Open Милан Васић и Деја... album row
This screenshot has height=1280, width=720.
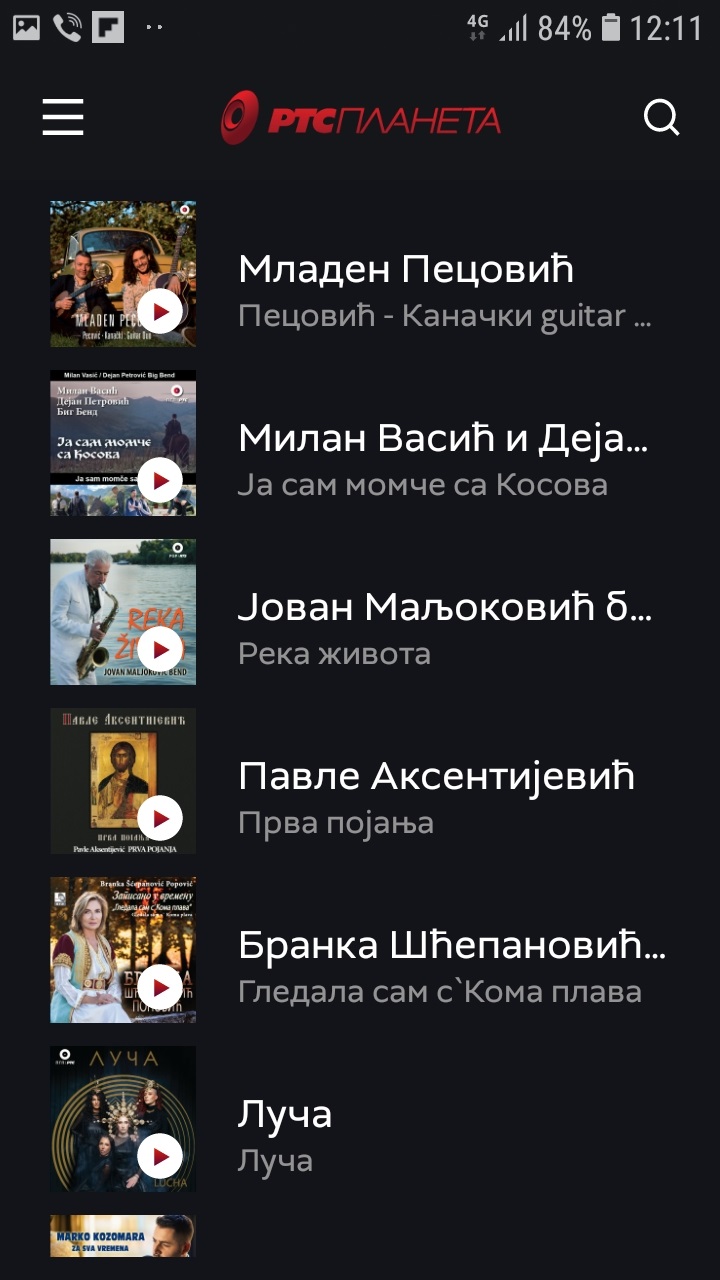pyautogui.click(x=445, y=459)
